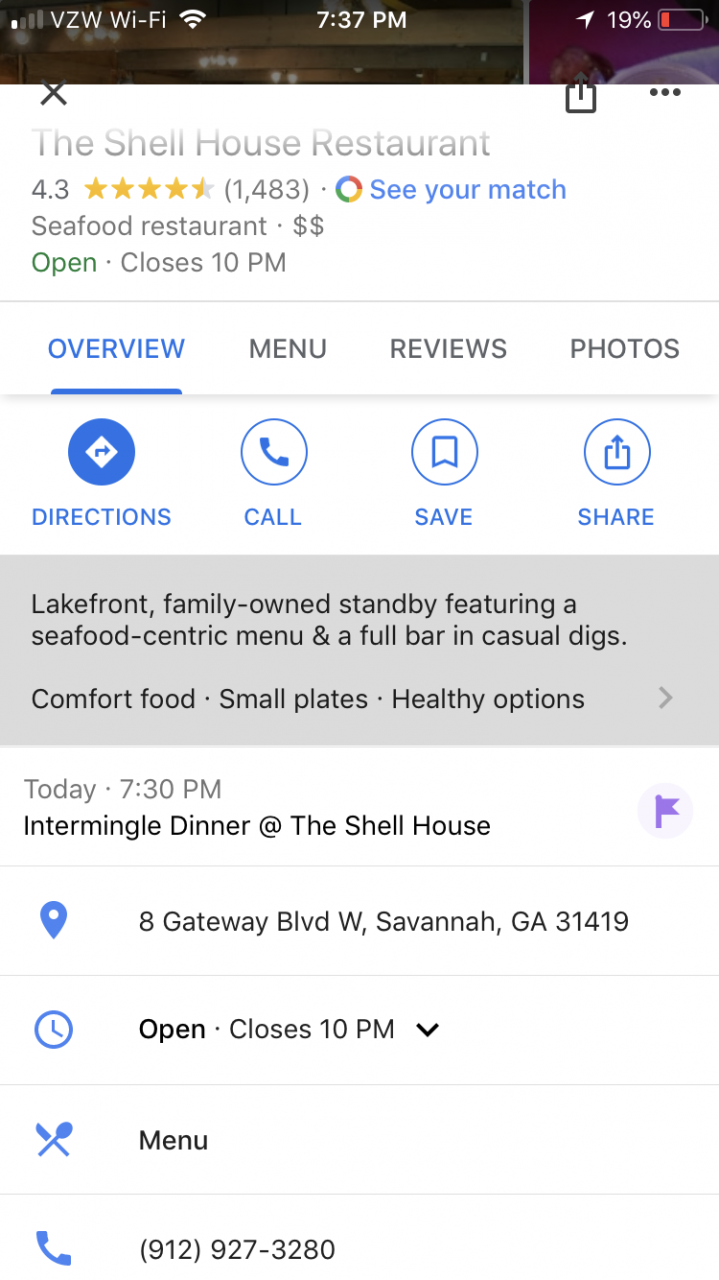719x1280 pixels.
Task: Save this place to a list
Action: point(444,453)
